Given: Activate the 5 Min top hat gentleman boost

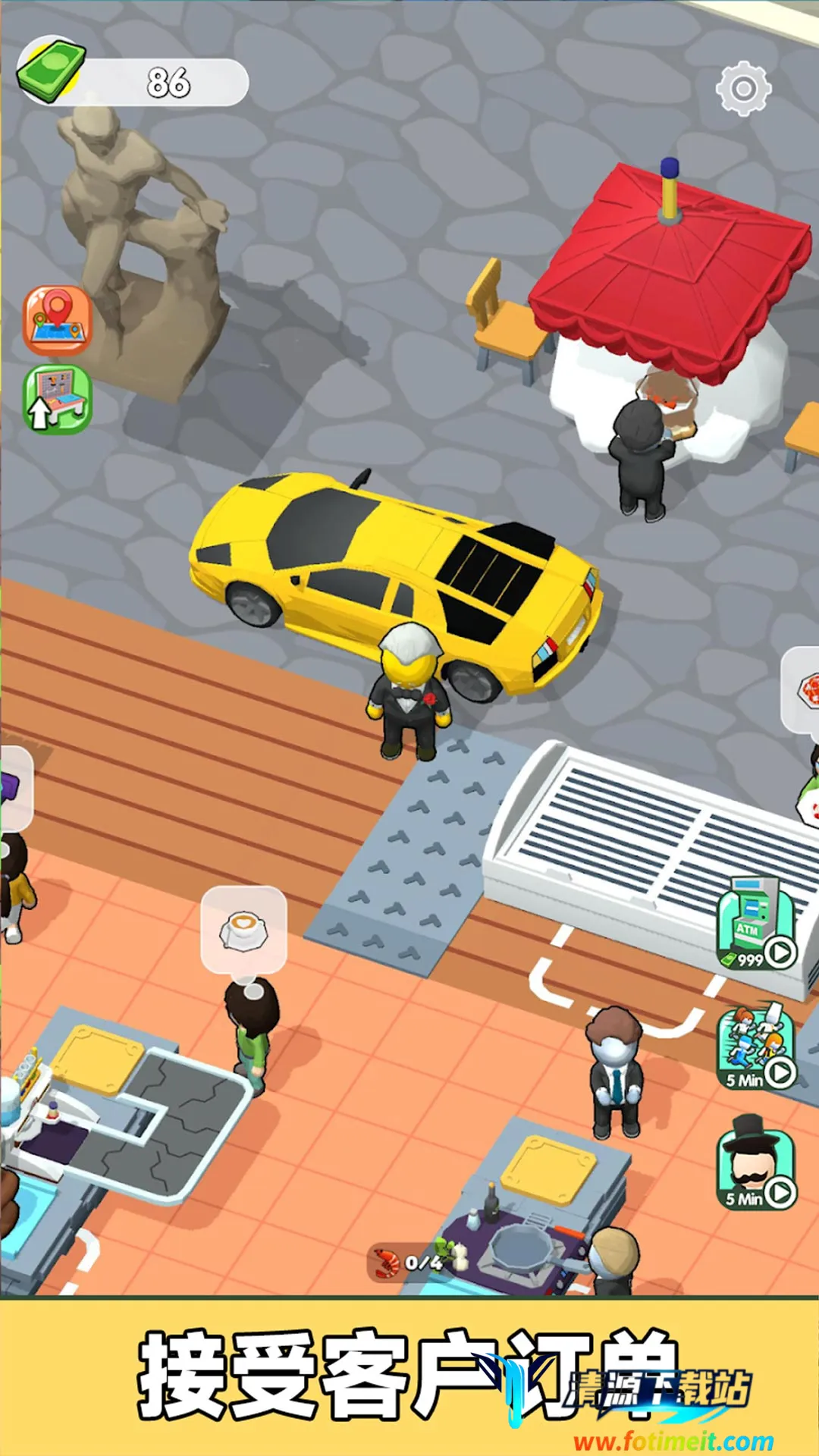Looking at the screenshot, I should pyautogui.click(x=757, y=1163).
